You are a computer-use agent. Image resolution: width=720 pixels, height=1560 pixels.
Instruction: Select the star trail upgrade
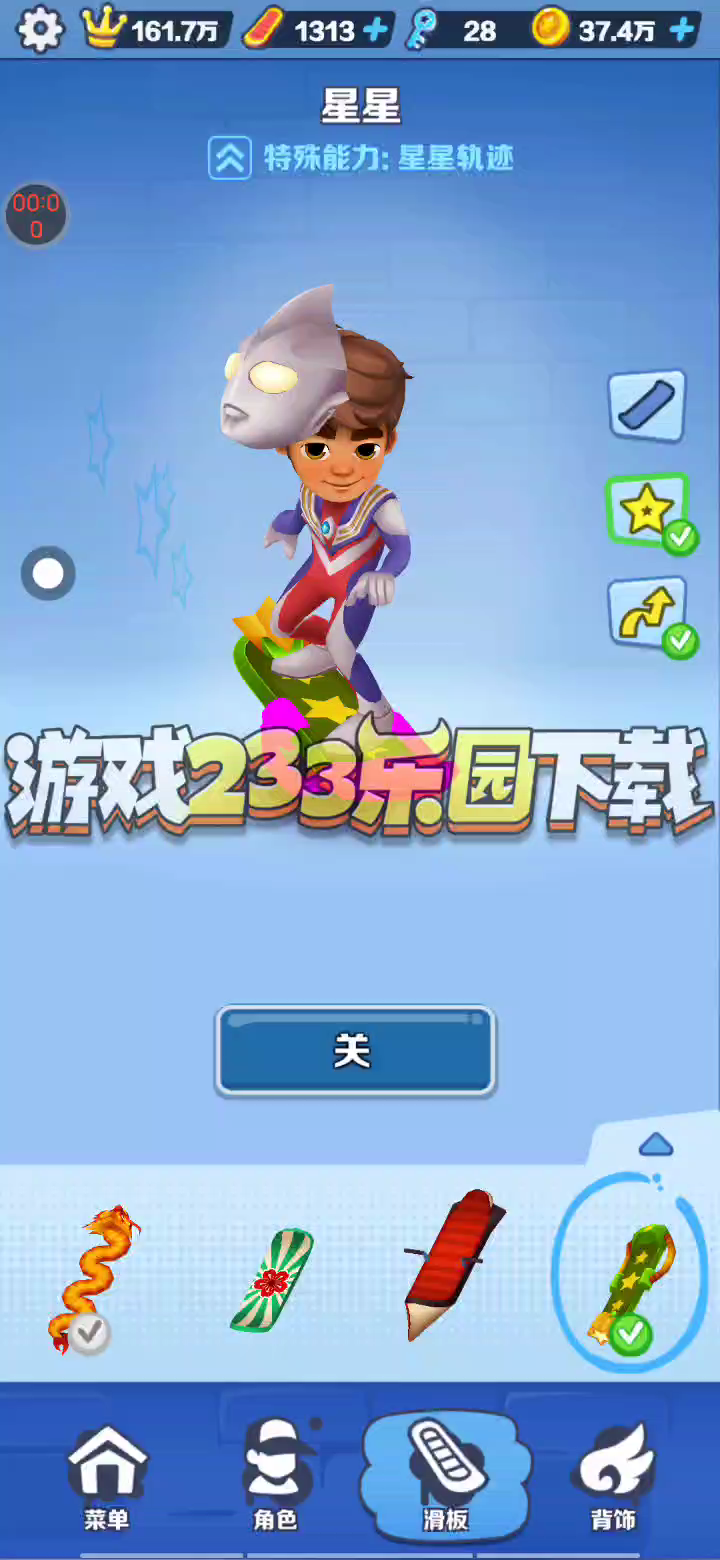coord(648,511)
